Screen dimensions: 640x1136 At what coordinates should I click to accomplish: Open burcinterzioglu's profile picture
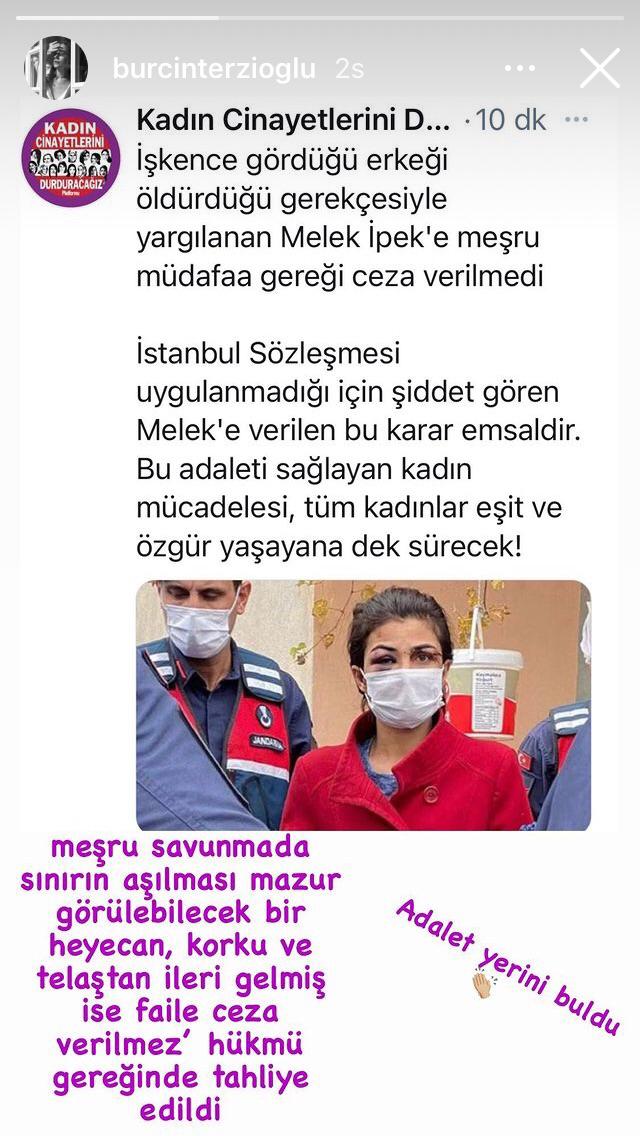55,69
